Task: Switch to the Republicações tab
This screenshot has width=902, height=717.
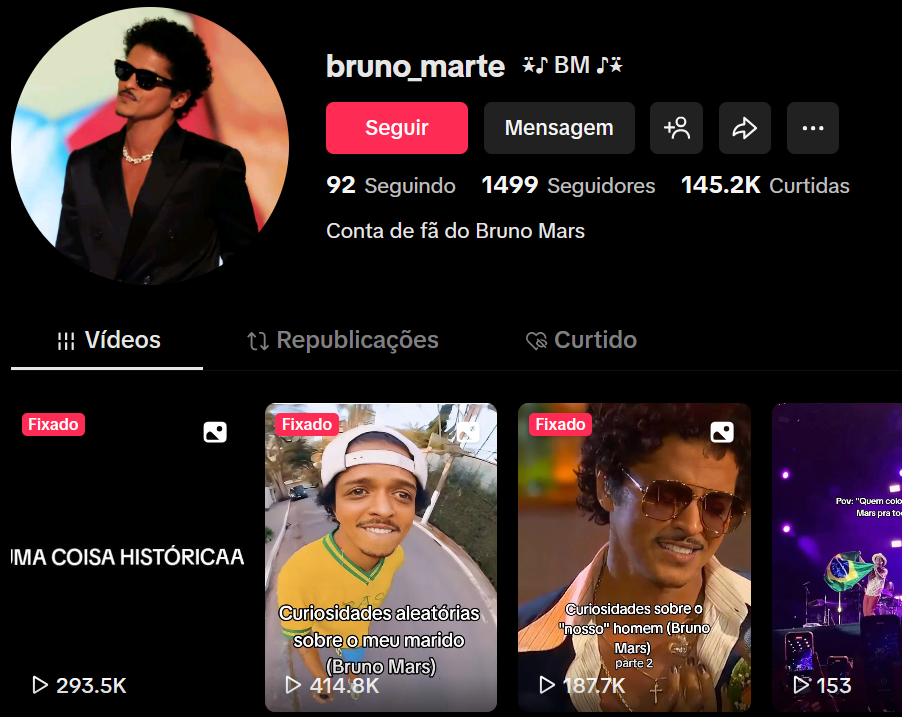Action: 343,341
